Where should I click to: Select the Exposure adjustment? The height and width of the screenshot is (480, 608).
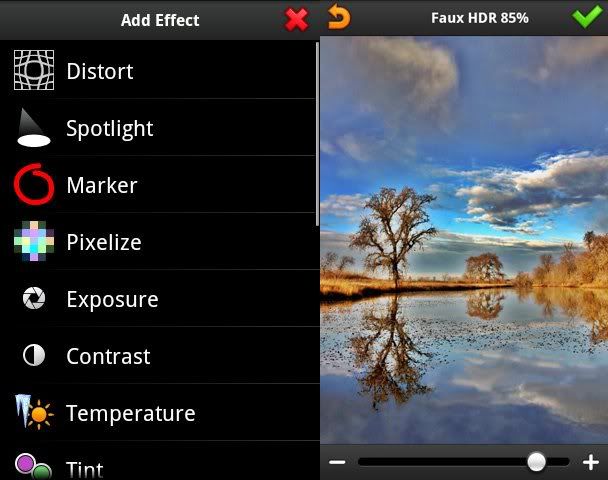click(160, 299)
